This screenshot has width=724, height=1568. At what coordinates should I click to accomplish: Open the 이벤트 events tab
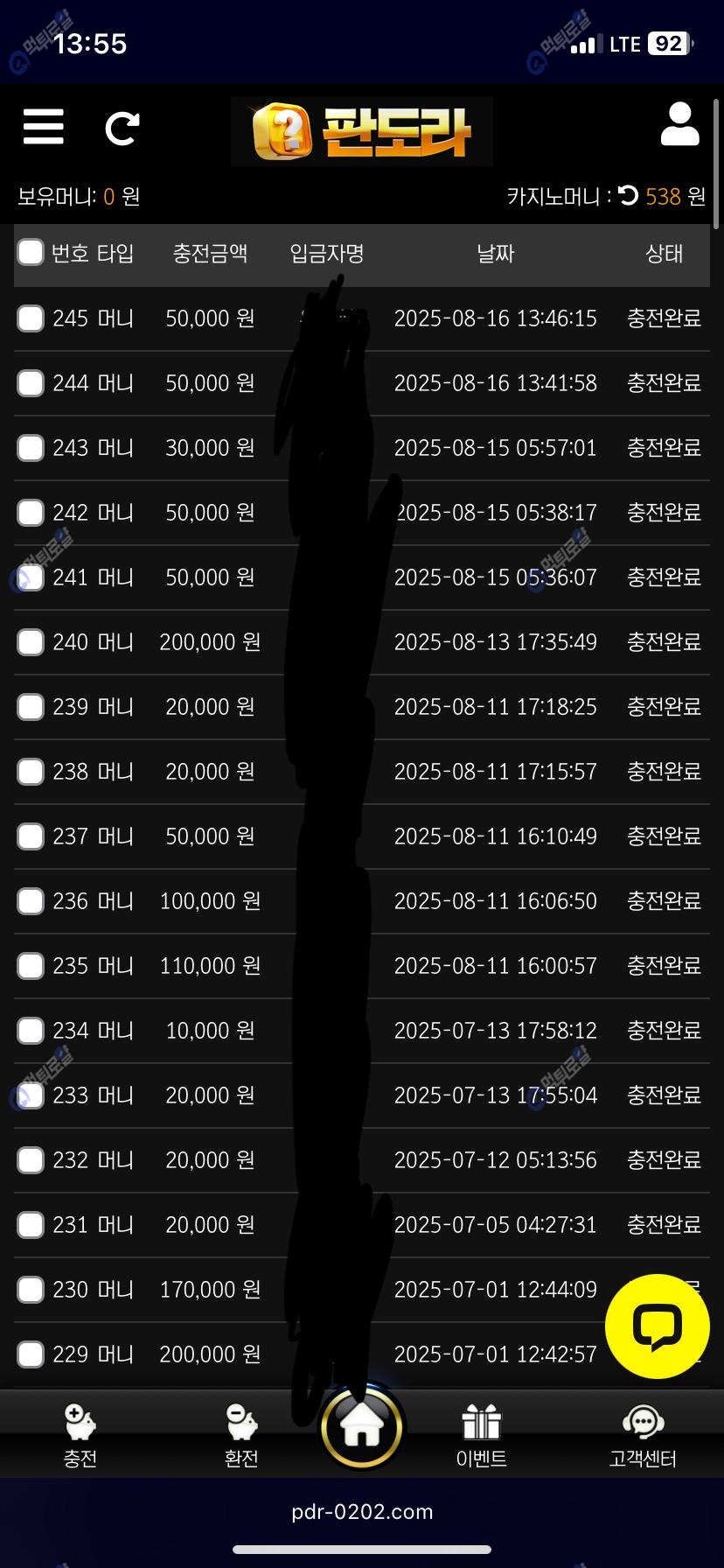coord(481,1435)
